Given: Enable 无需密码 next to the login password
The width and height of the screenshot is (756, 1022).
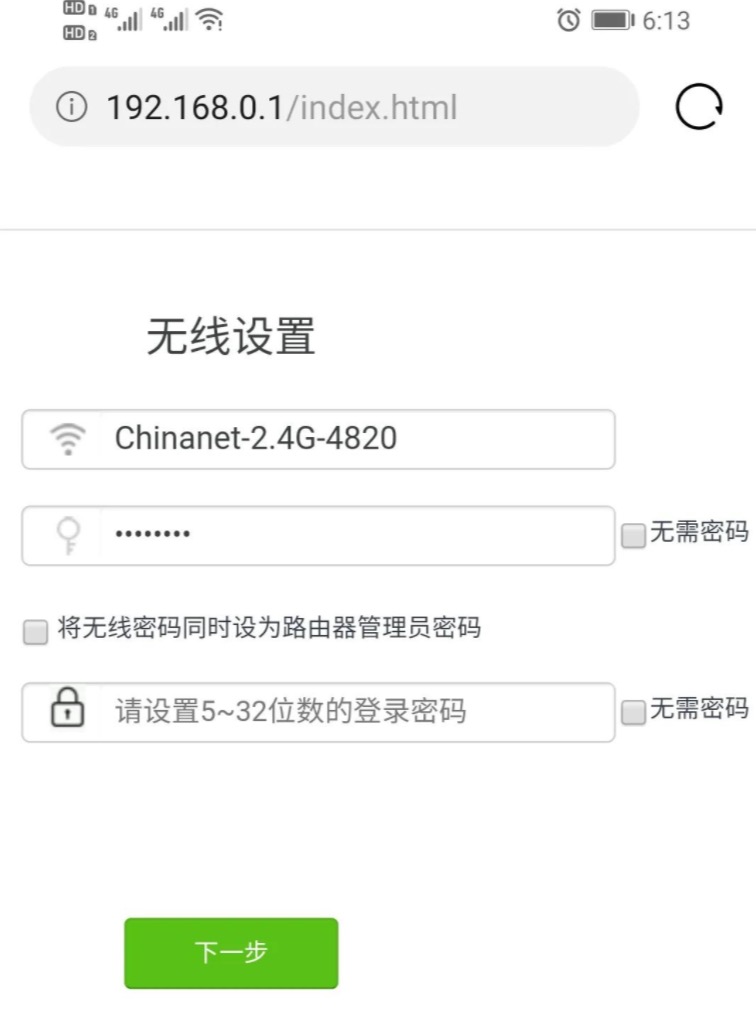Looking at the screenshot, I should point(634,711).
